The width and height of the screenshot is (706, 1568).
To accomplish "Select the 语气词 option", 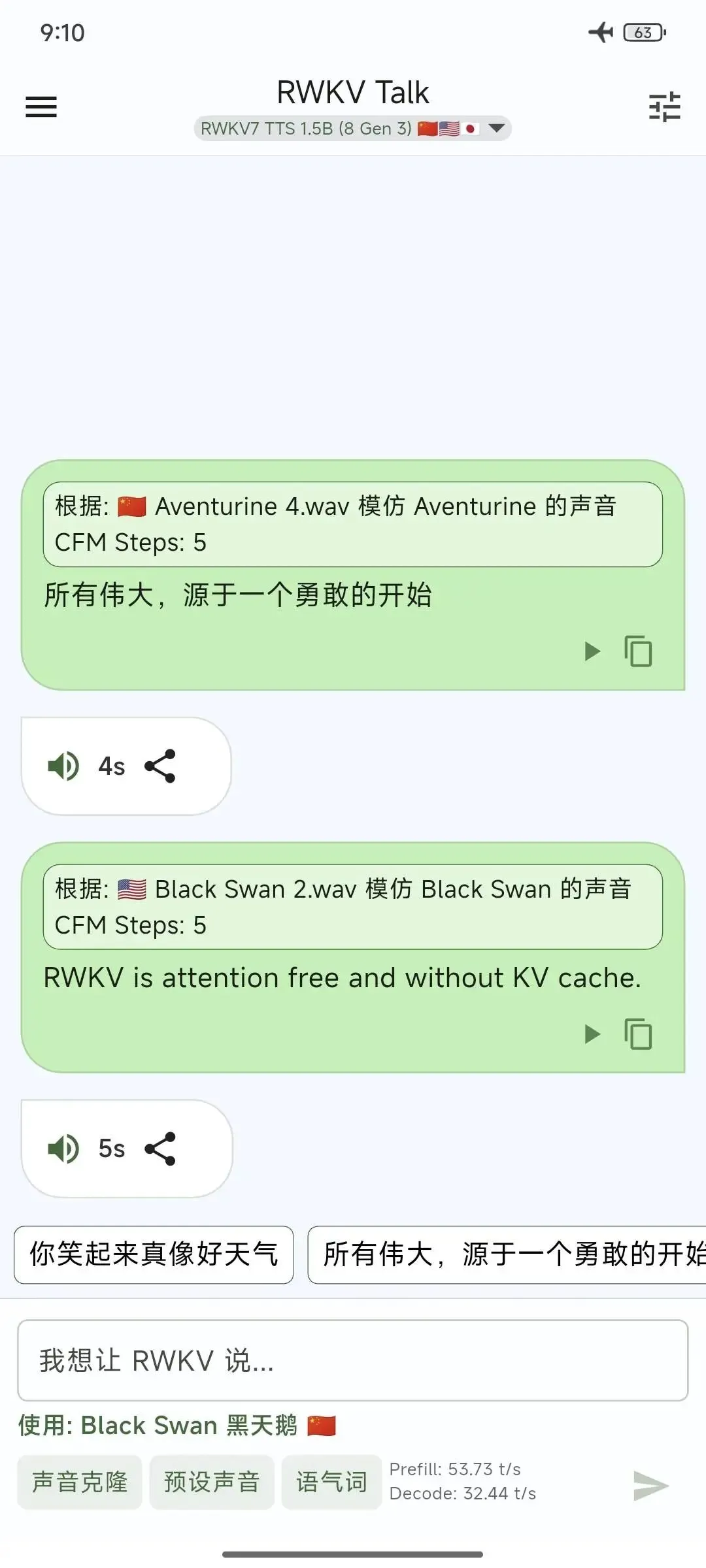I will point(331,1482).
